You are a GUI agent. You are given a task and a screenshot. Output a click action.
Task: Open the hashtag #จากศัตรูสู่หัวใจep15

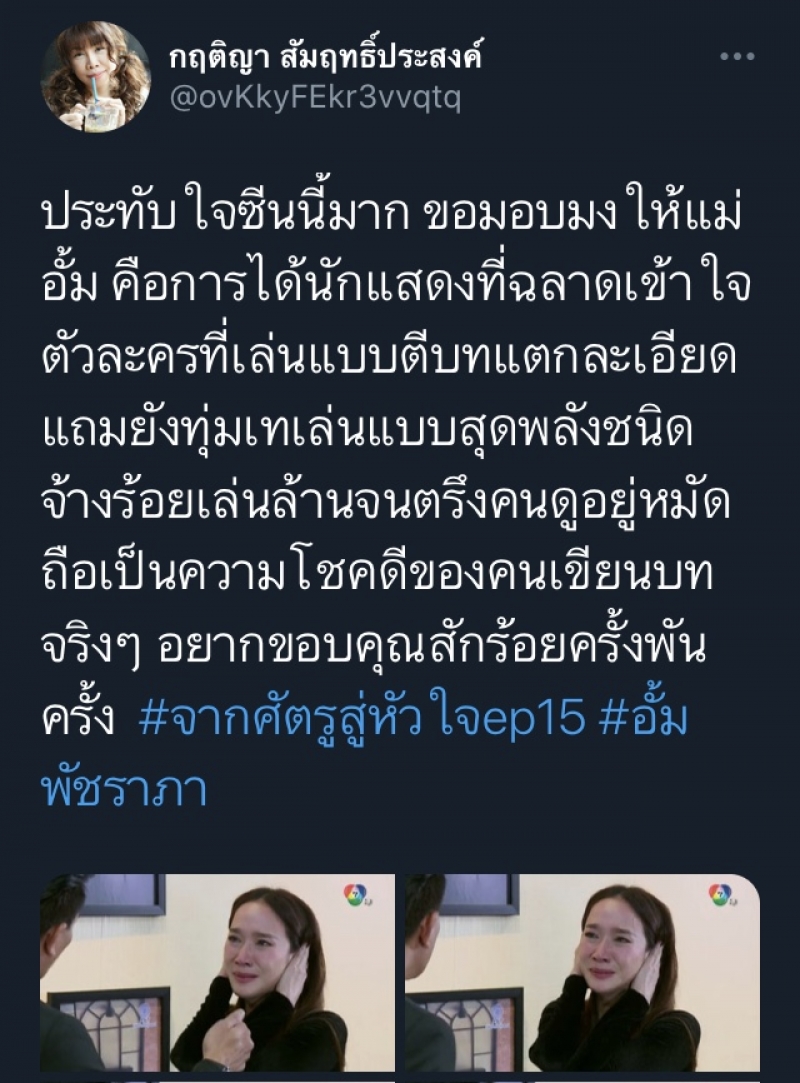coord(361,720)
